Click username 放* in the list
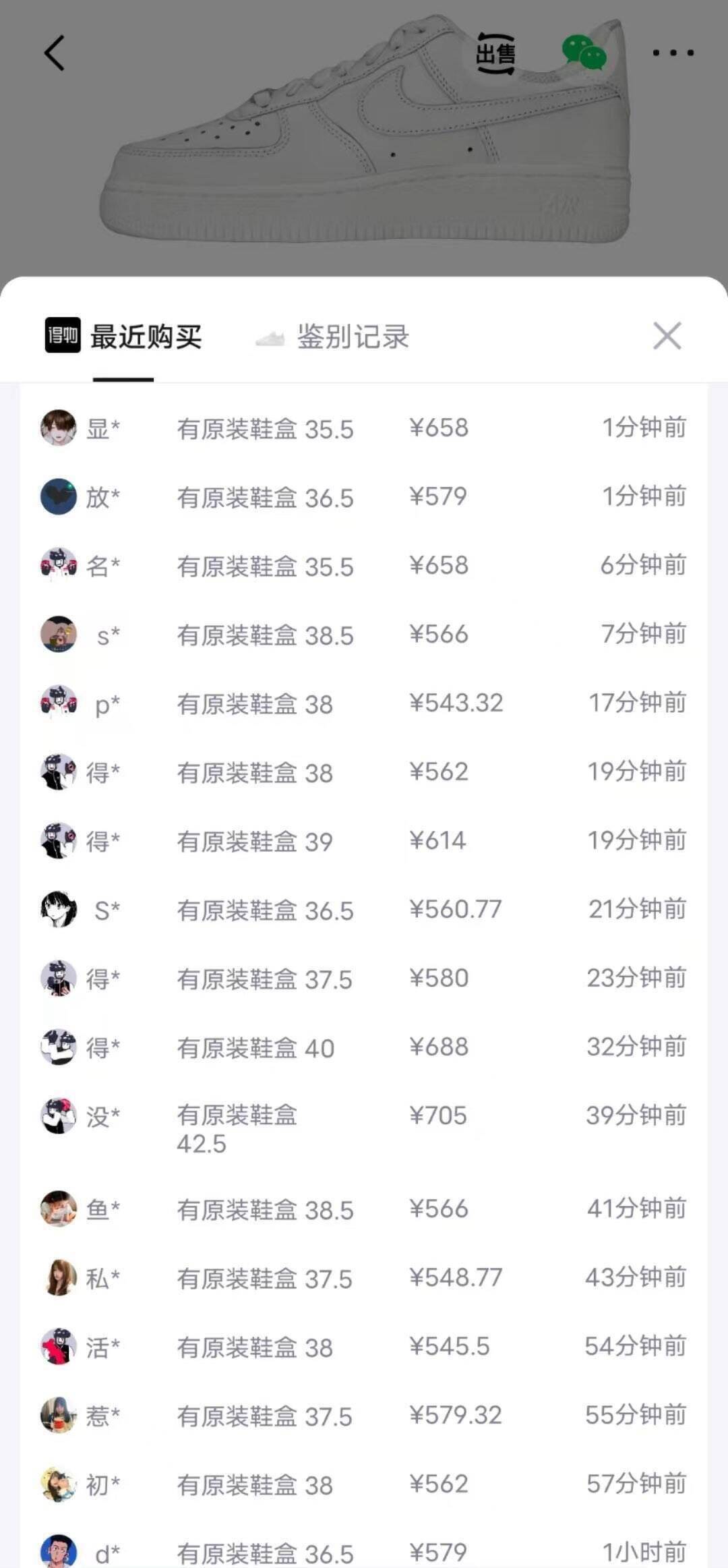This screenshot has width=728, height=1568. click(x=104, y=498)
